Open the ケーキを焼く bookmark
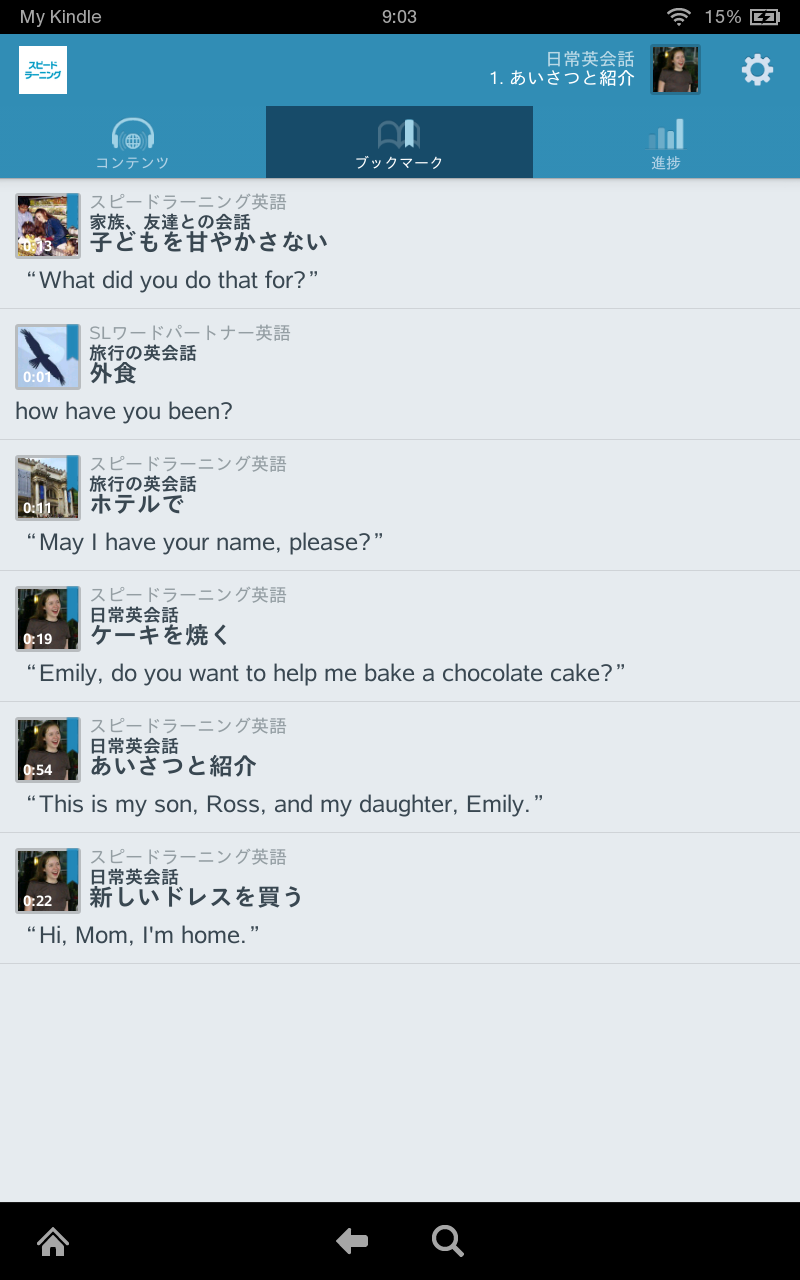Screen dimensions: 800x1280 [x=400, y=637]
